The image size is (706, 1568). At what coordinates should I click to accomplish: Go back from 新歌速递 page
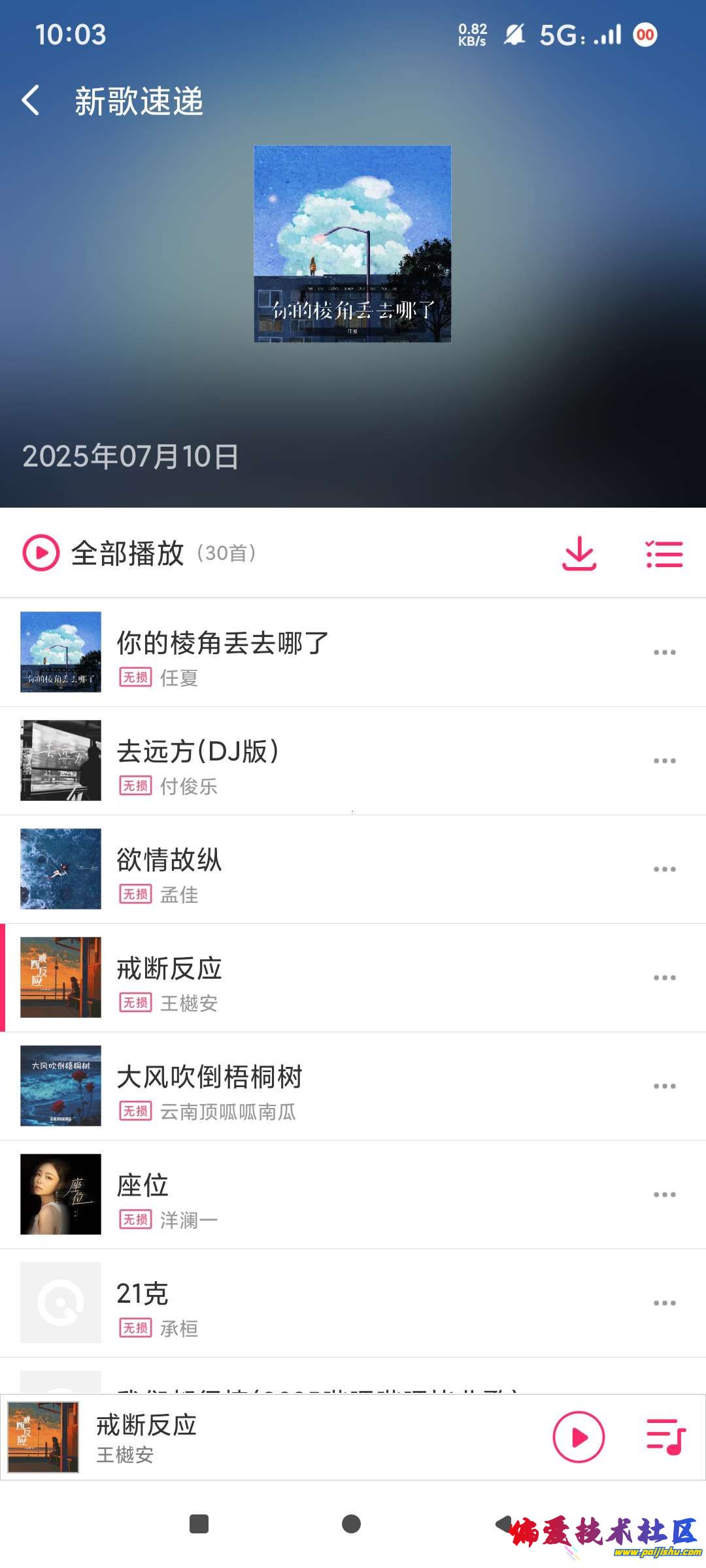pos(31,101)
